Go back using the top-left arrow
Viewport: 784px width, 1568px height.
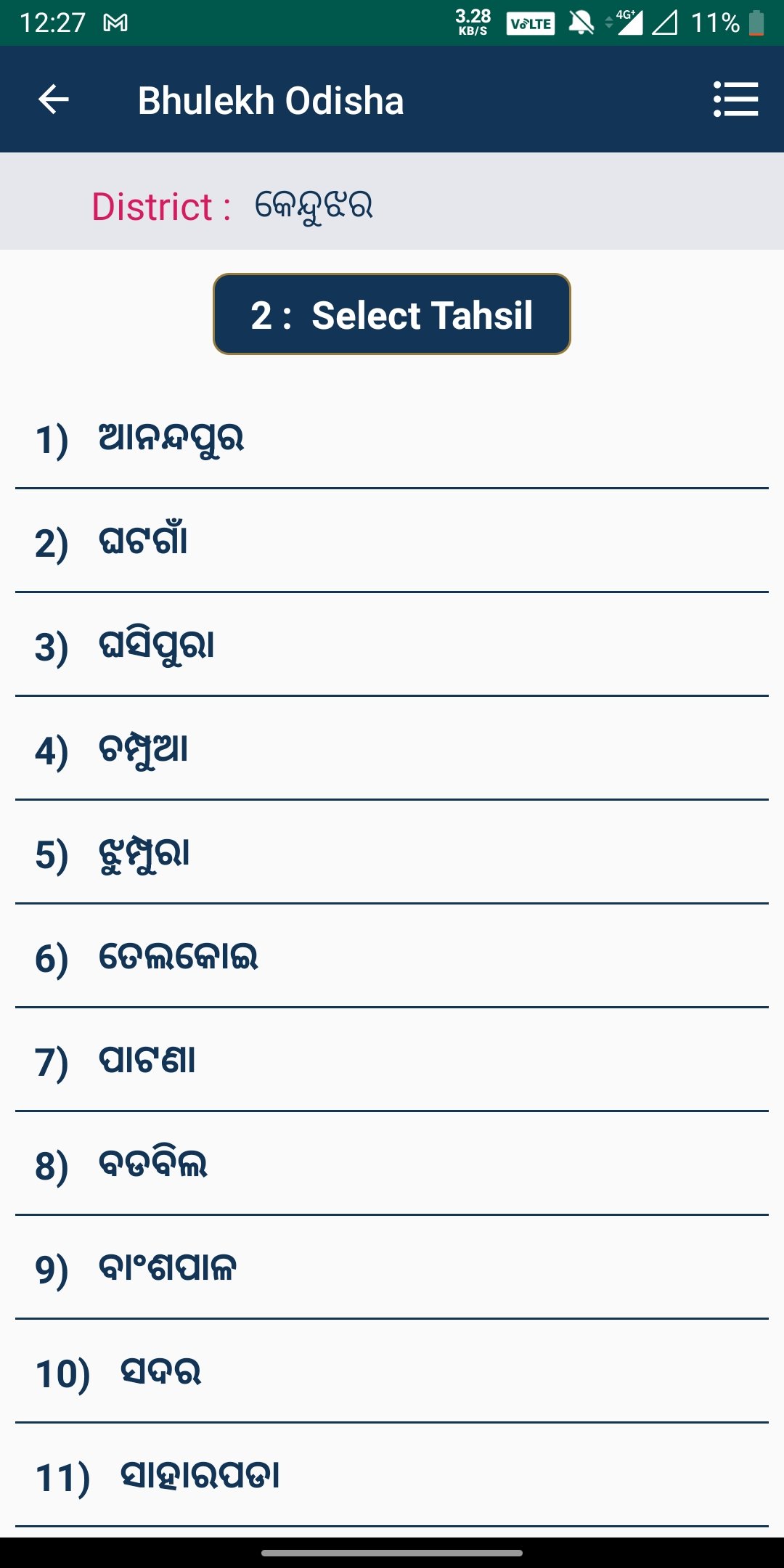coord(54,99)
